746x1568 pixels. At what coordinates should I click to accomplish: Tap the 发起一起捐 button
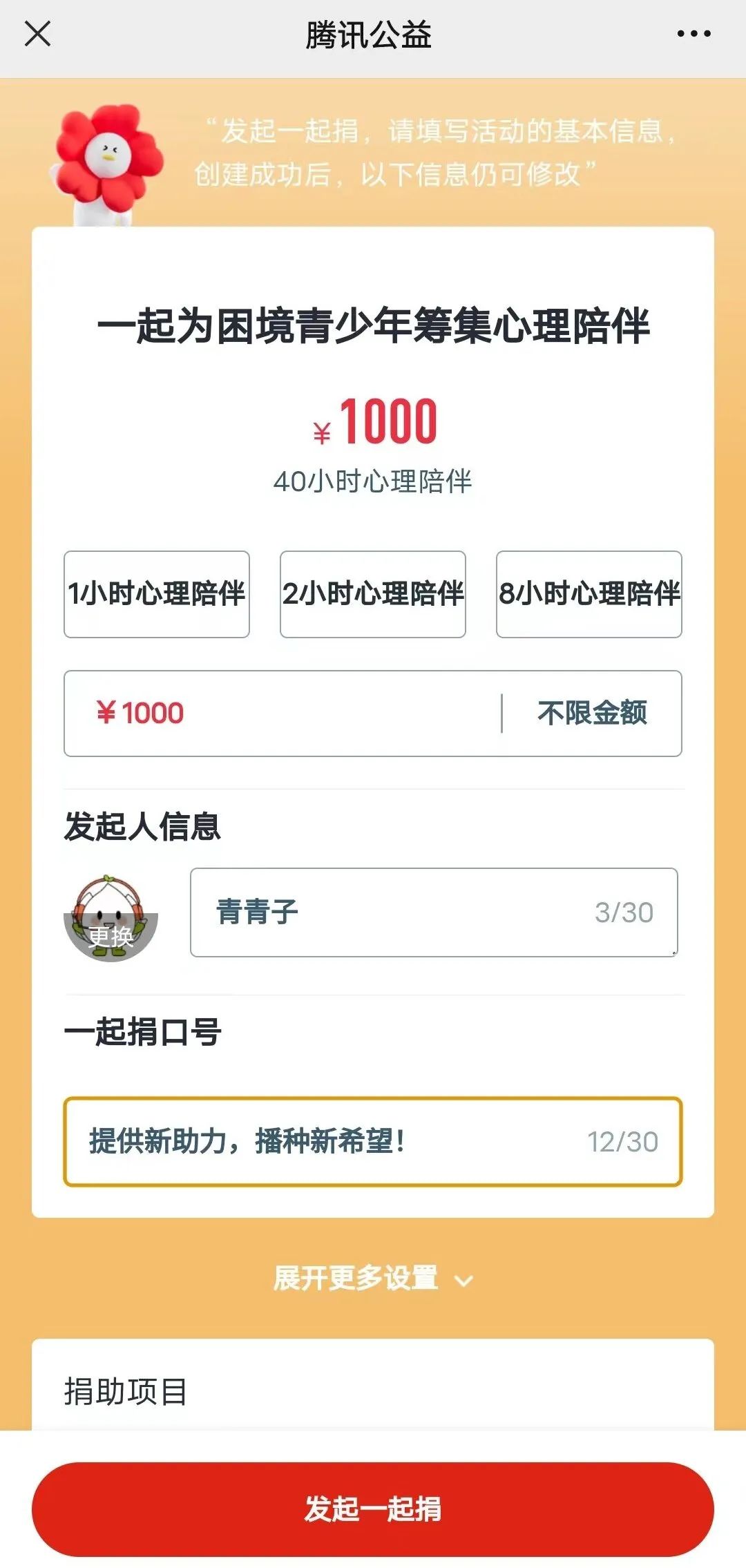(x=373, y=1509)
